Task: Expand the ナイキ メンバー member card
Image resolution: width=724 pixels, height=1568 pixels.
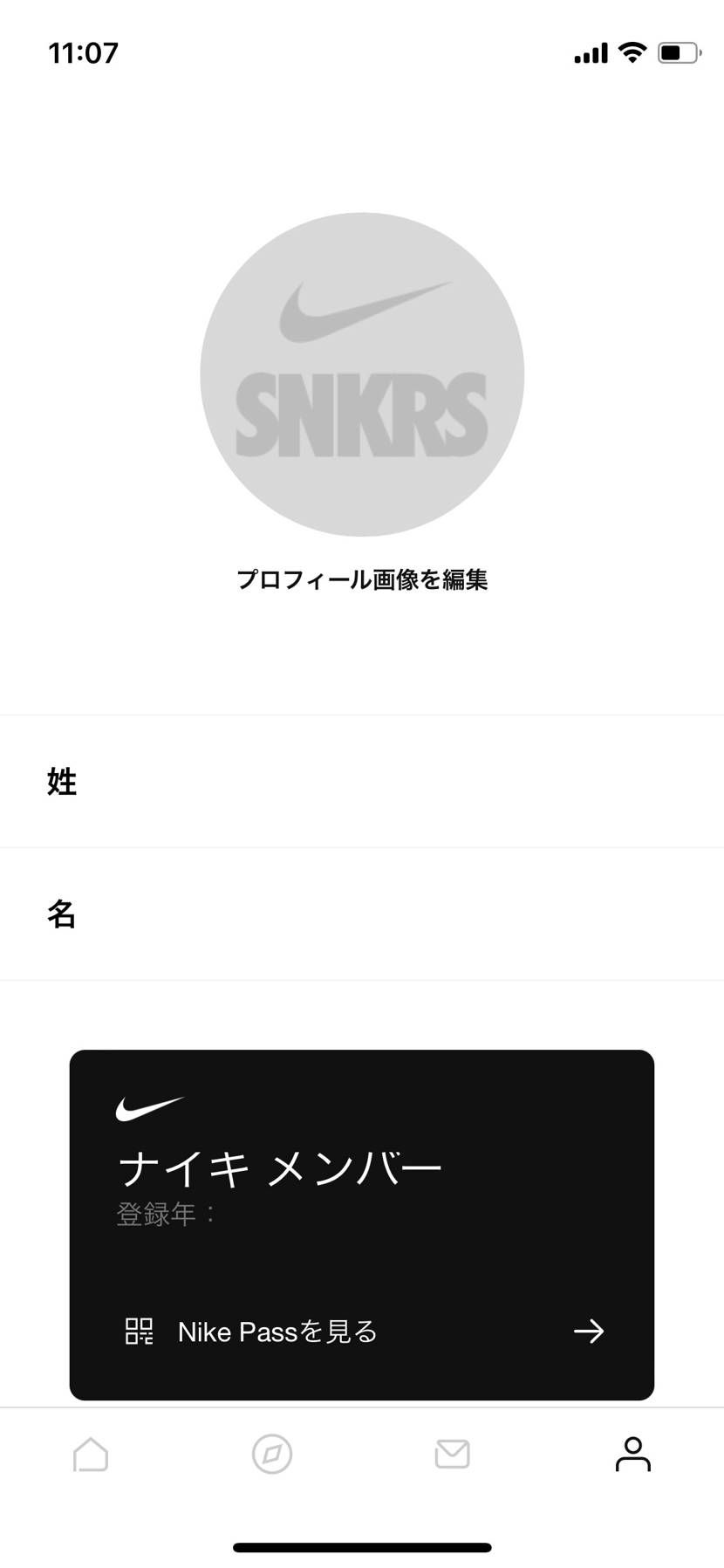Action: (x=362, y=1222)
